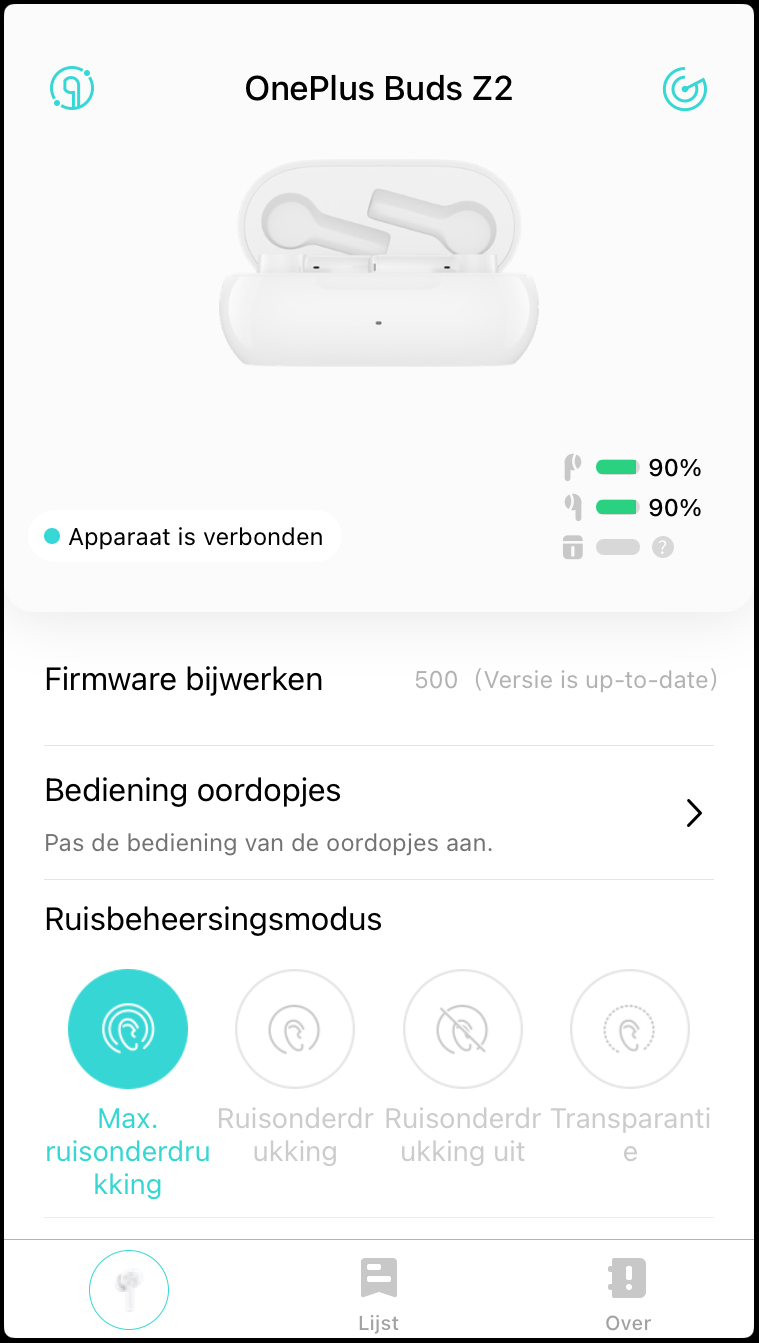Enable Transparantie mode
The width and height of the screenshot is (759, 1343).
pos(630,1029)
